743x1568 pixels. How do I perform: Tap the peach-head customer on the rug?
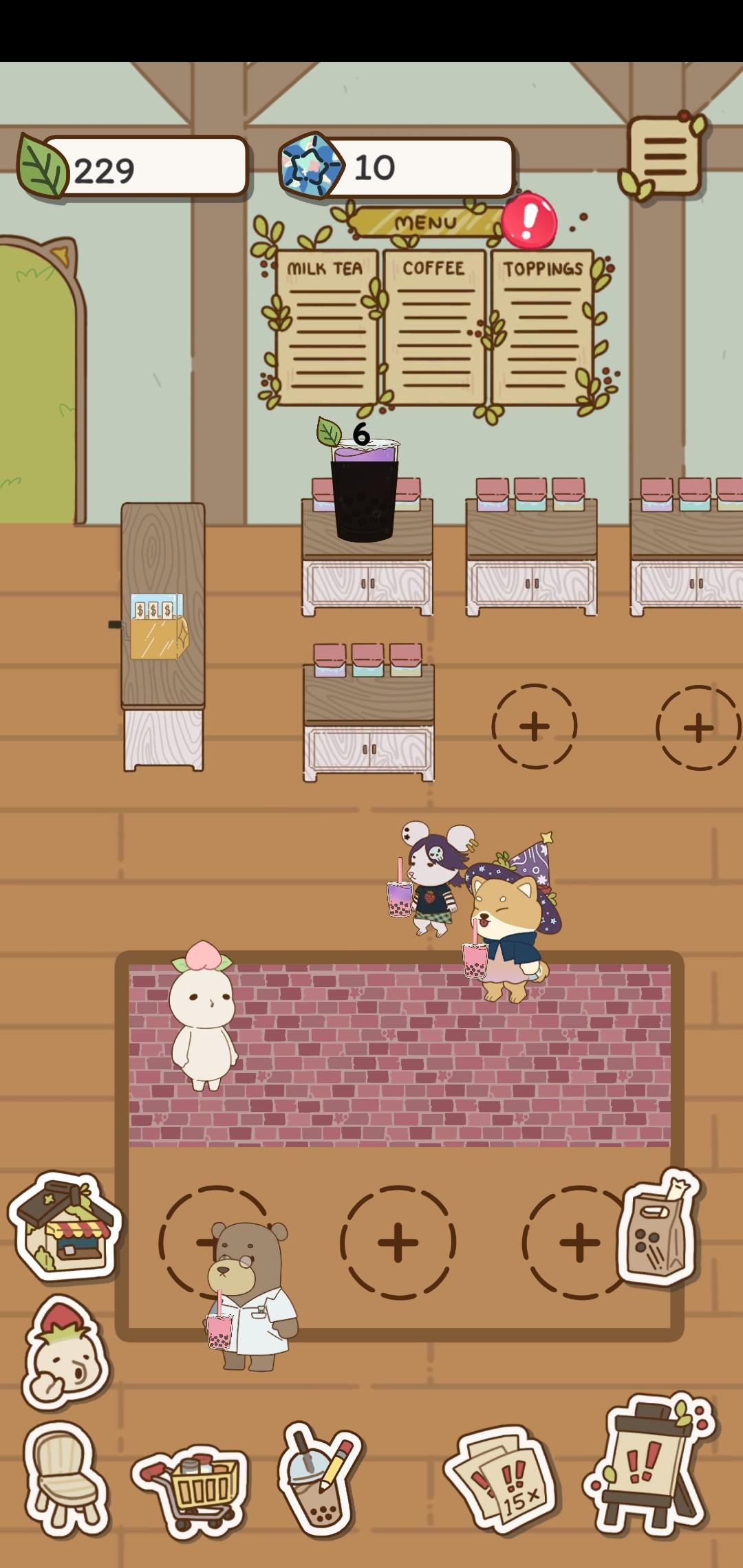point(203,1018)
